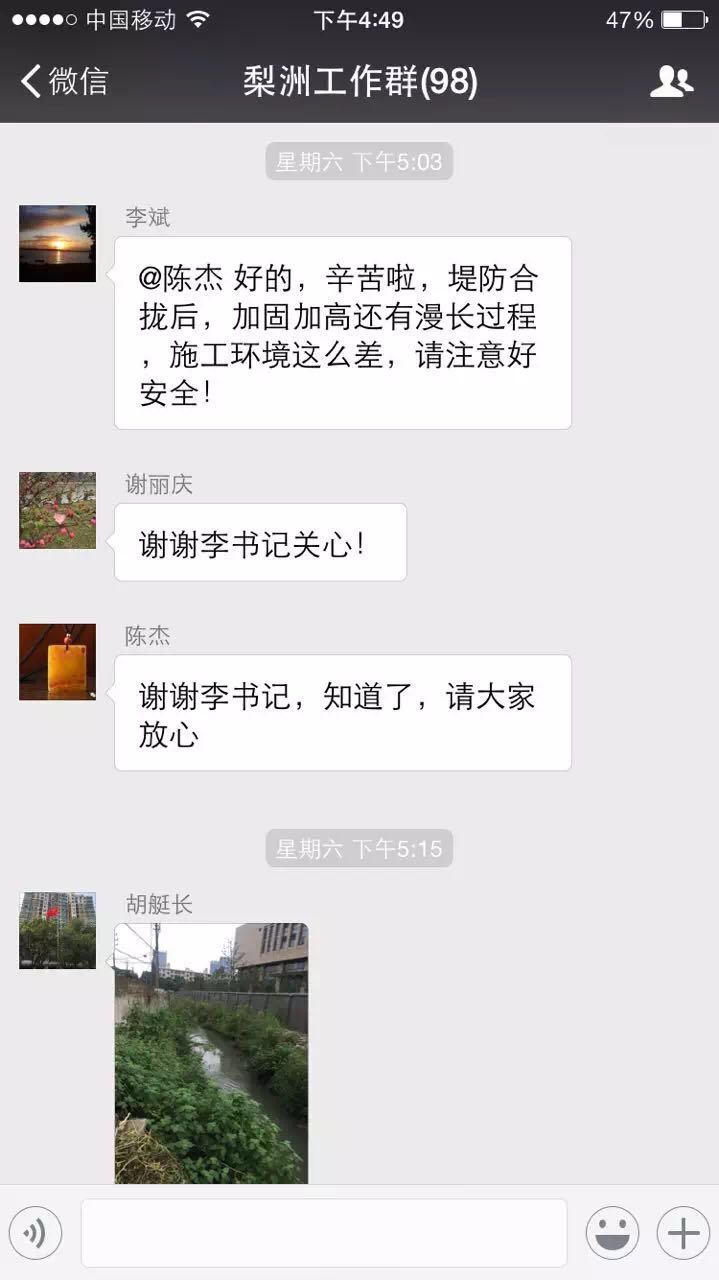
Task: Switch to voice message input
Action: point(35,1233)
